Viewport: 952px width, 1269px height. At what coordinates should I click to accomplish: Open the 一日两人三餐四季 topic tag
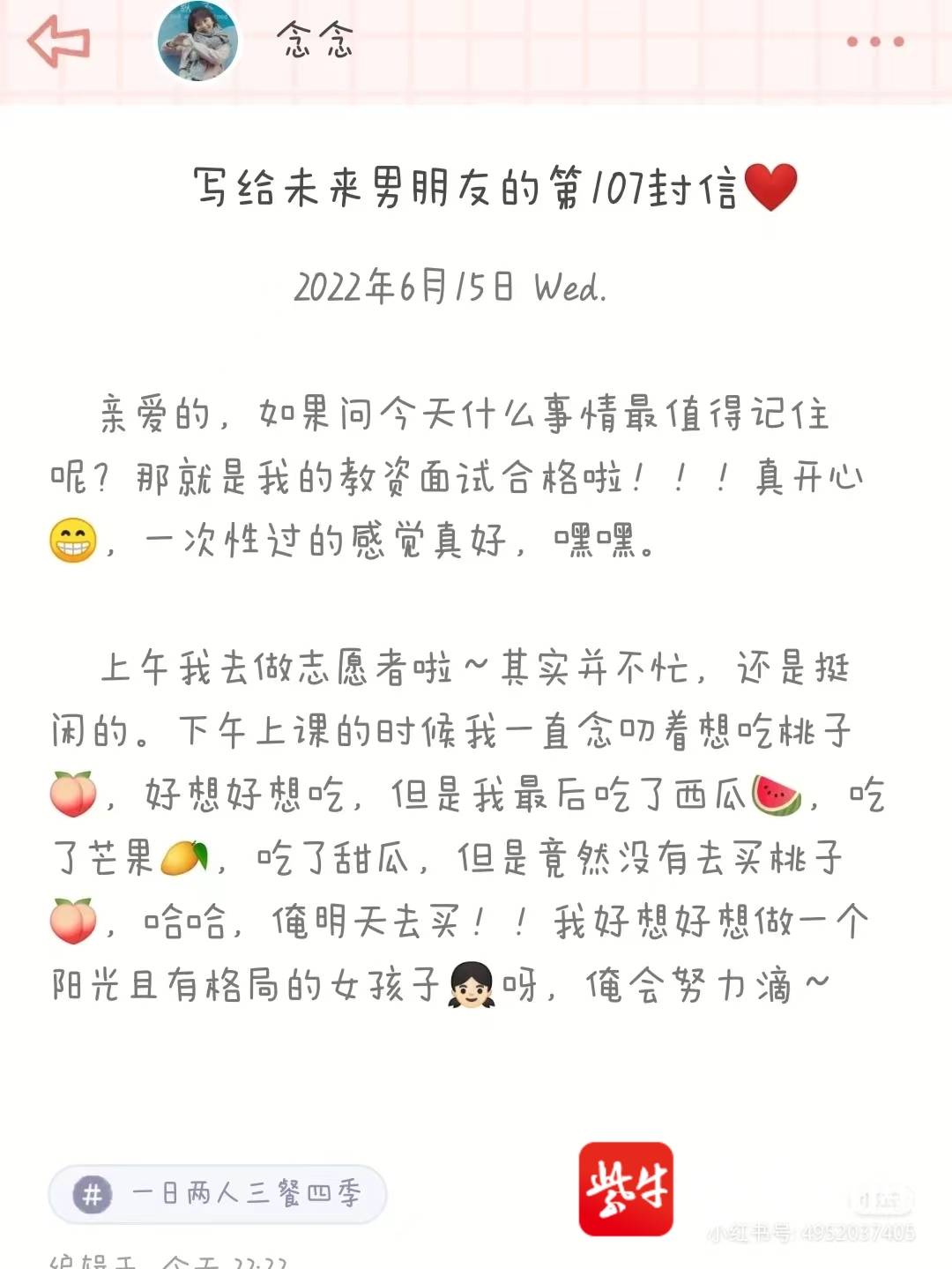coord(218,1194)
